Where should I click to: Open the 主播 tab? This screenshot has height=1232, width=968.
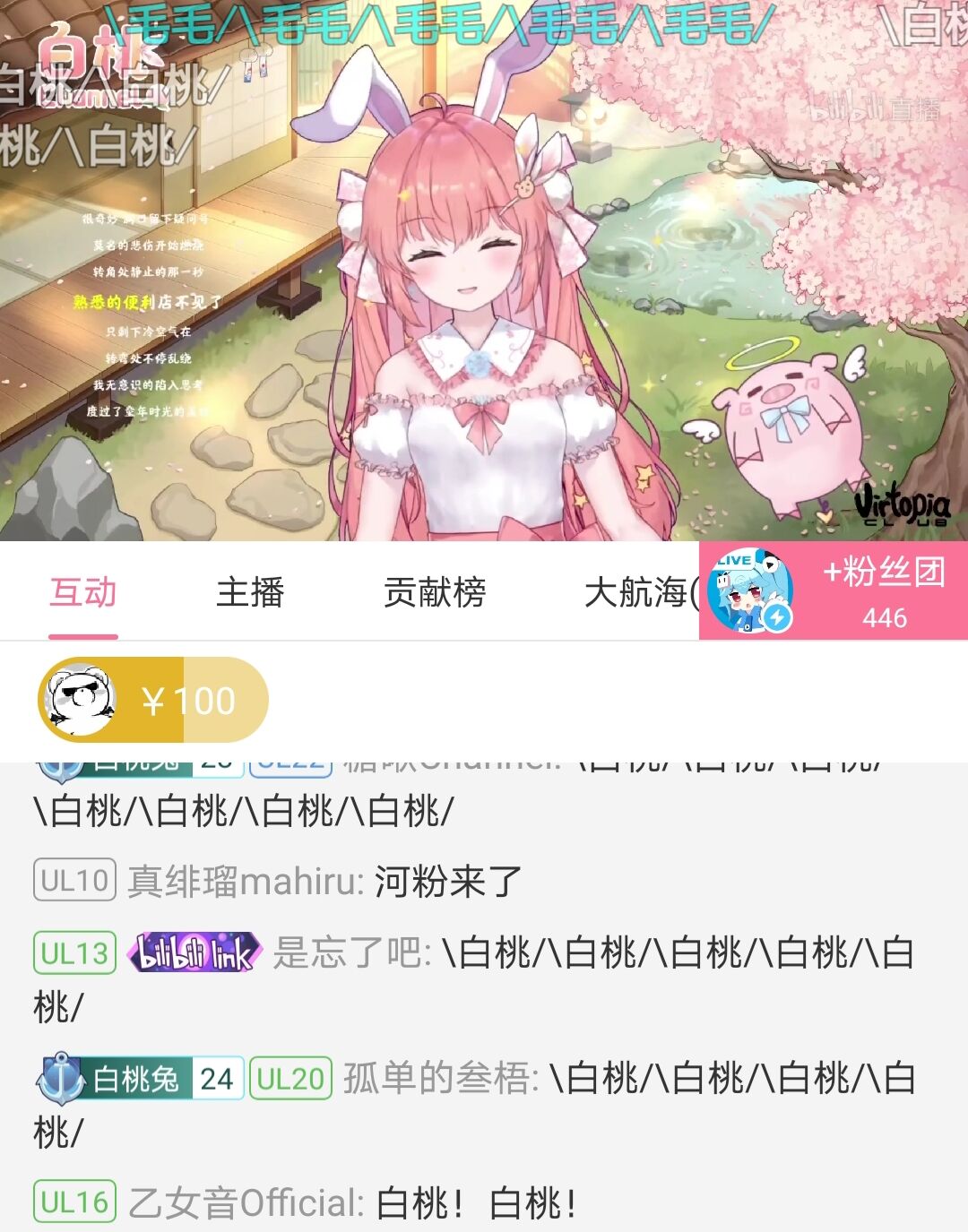250,593
